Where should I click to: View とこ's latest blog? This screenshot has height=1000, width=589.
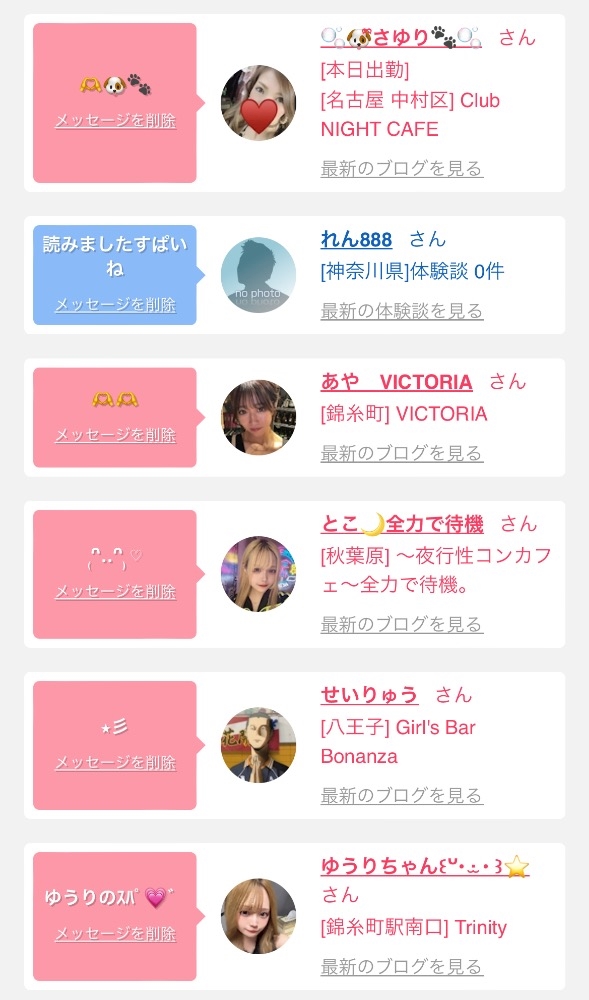[x=402, y=624]
